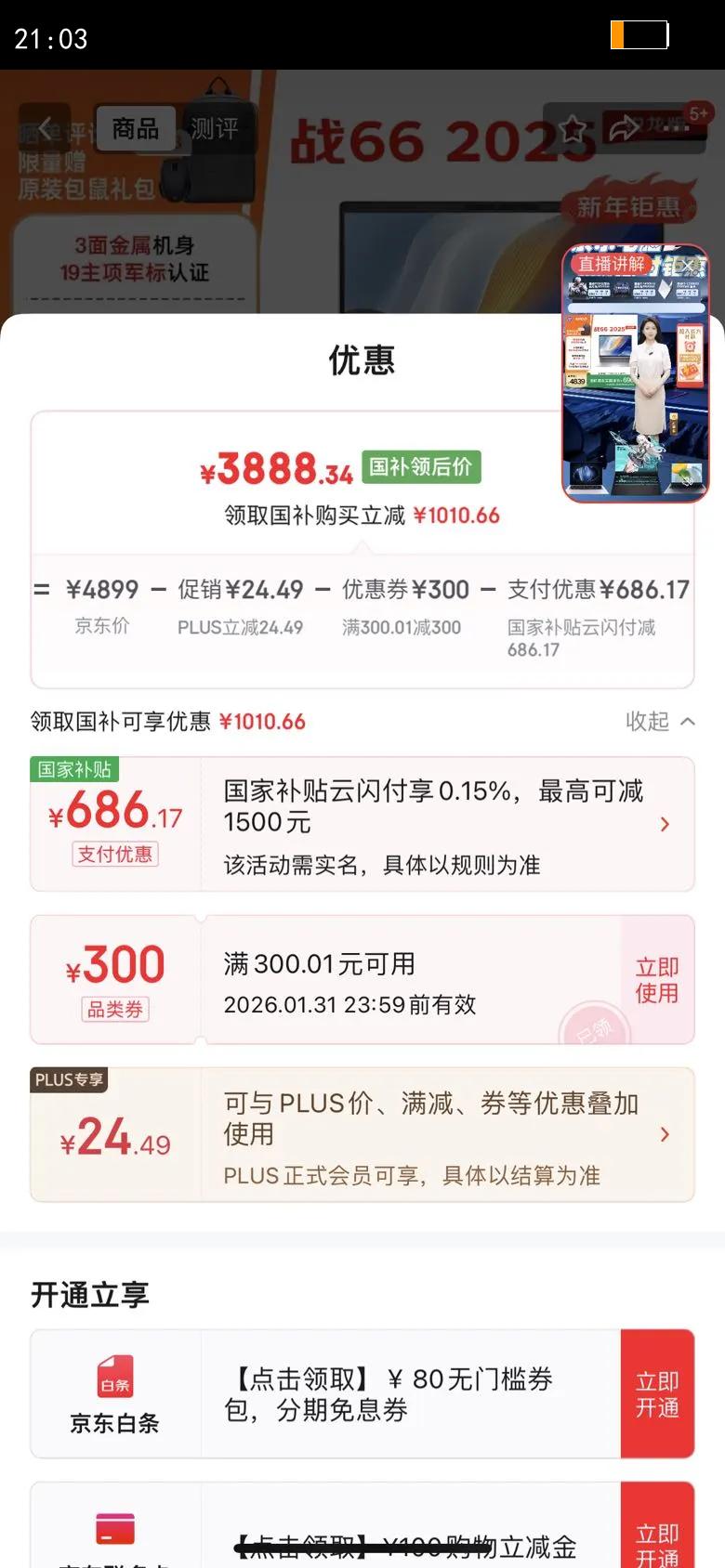Image resolution: width=725 pixels, height=1568 pixels.
Task: Tap 立即使用 on the ¥300 coupon
Action: point(657,979)
